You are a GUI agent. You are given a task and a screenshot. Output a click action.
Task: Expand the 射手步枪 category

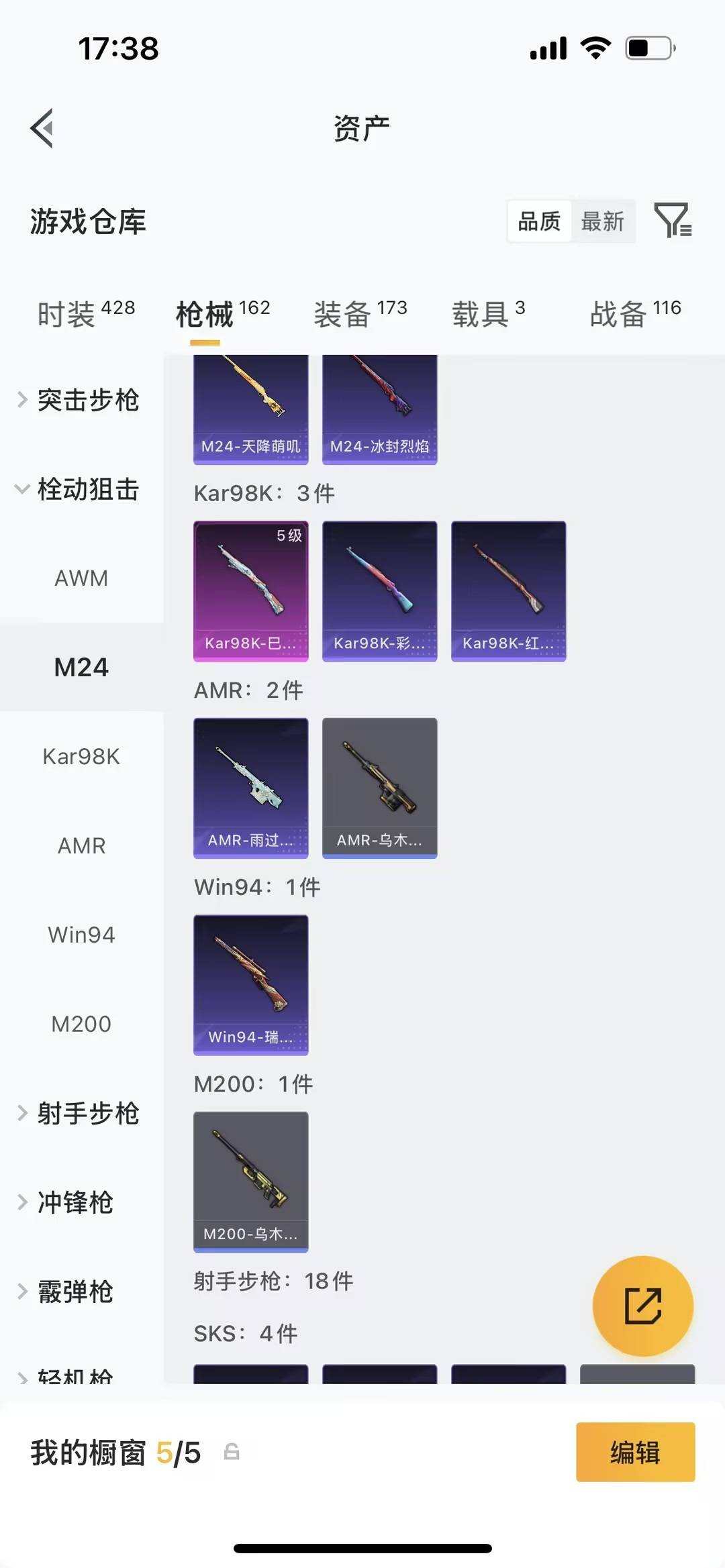(x=91, y=1114)
